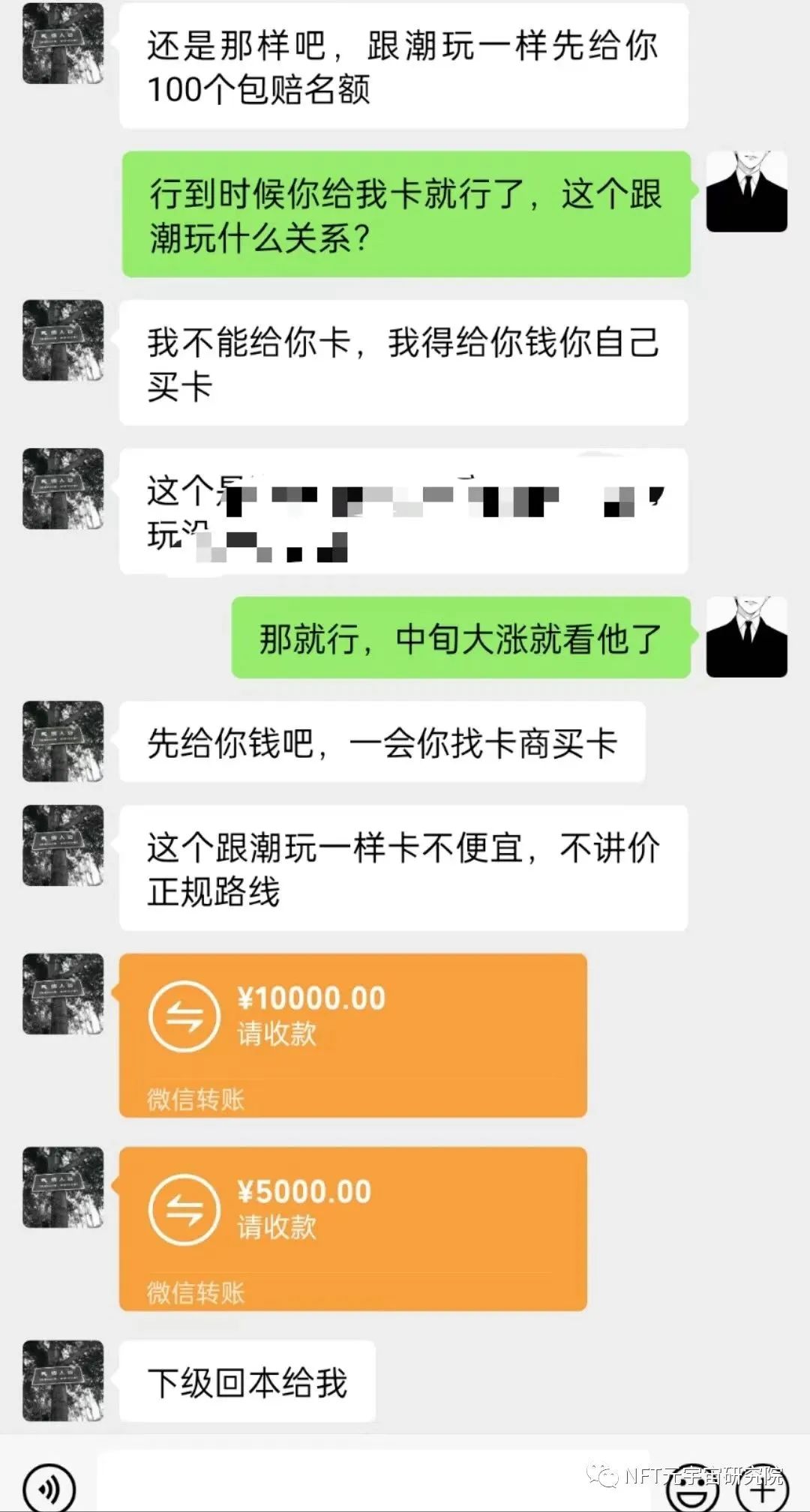The image size is (810, 1512).
Task: Open the emoji sticker panel
Action: (x=691, y=1493)
